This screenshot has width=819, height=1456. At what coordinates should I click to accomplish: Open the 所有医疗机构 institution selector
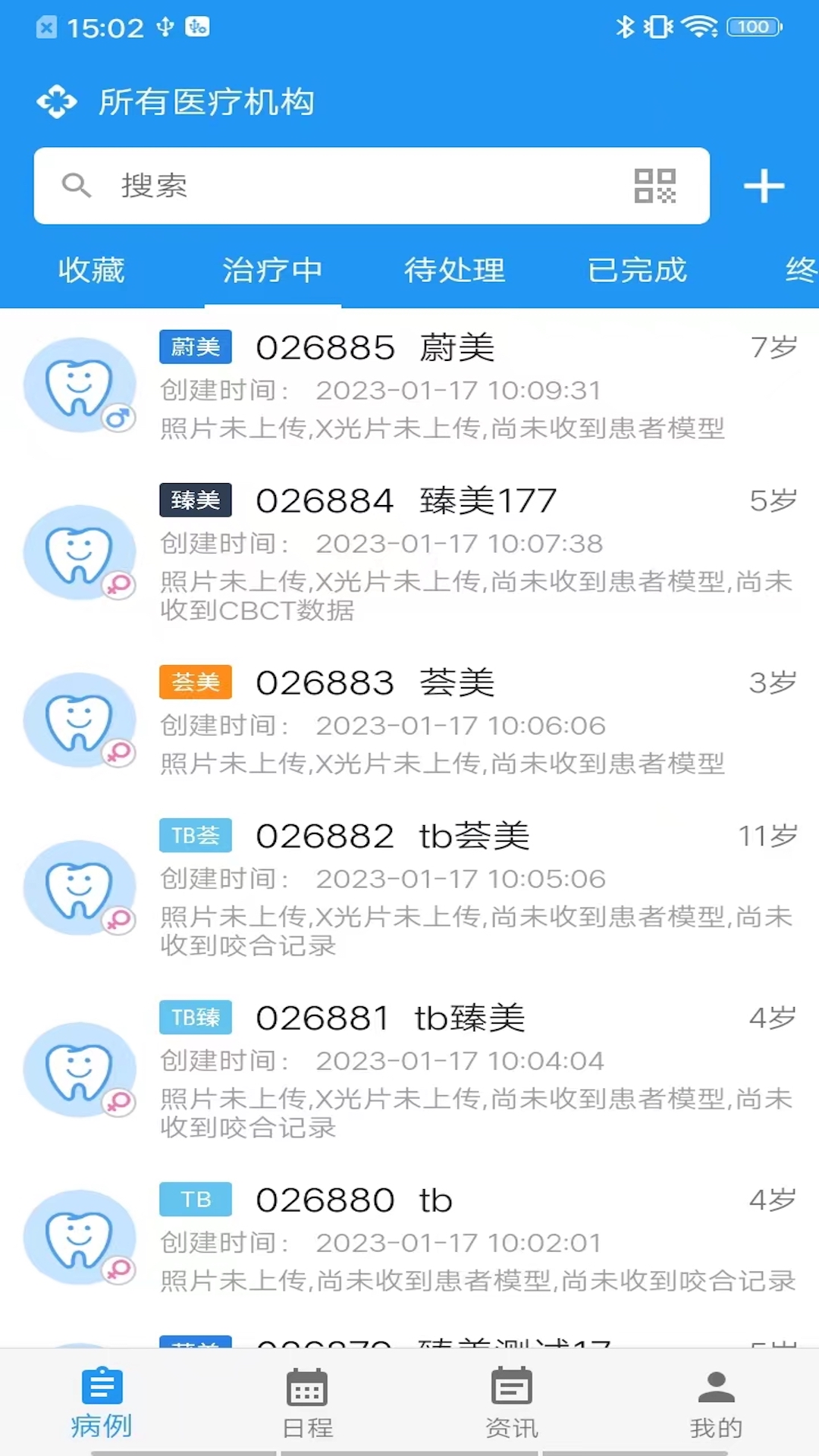coord(176,102)
